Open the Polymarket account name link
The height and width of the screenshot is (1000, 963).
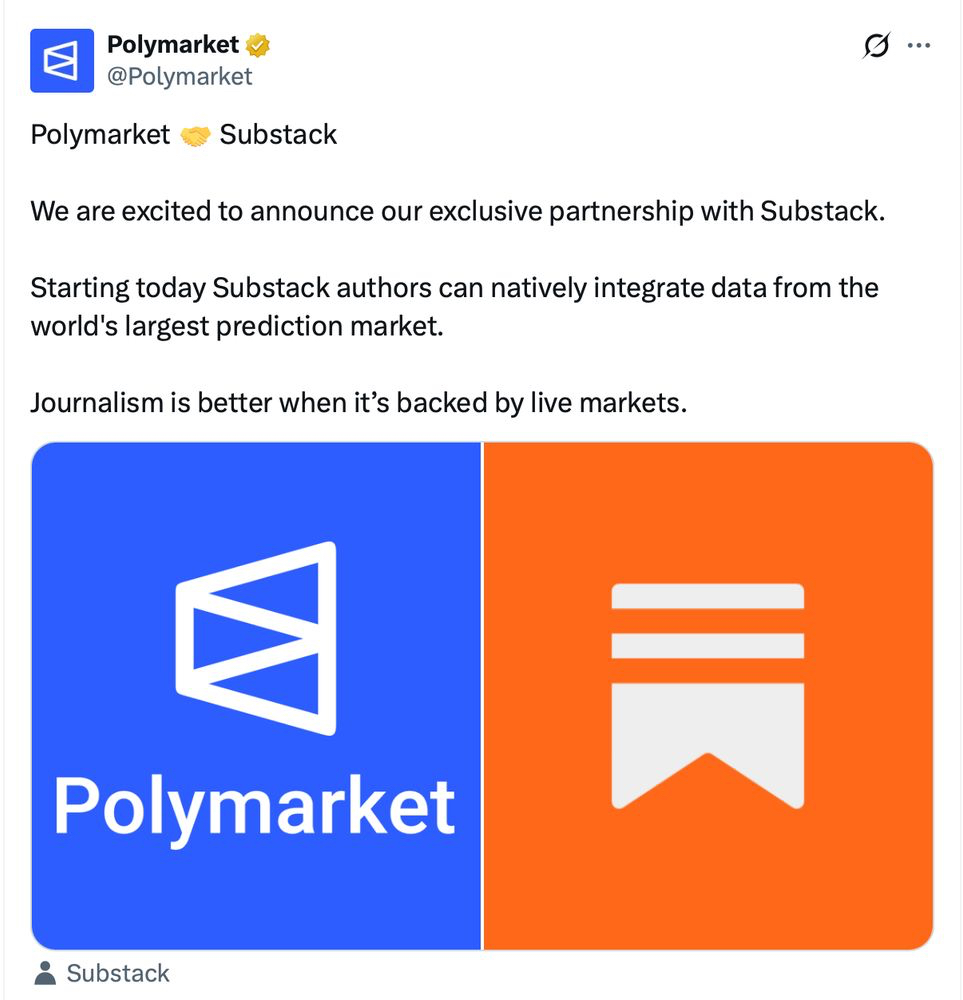pos(173,45)
